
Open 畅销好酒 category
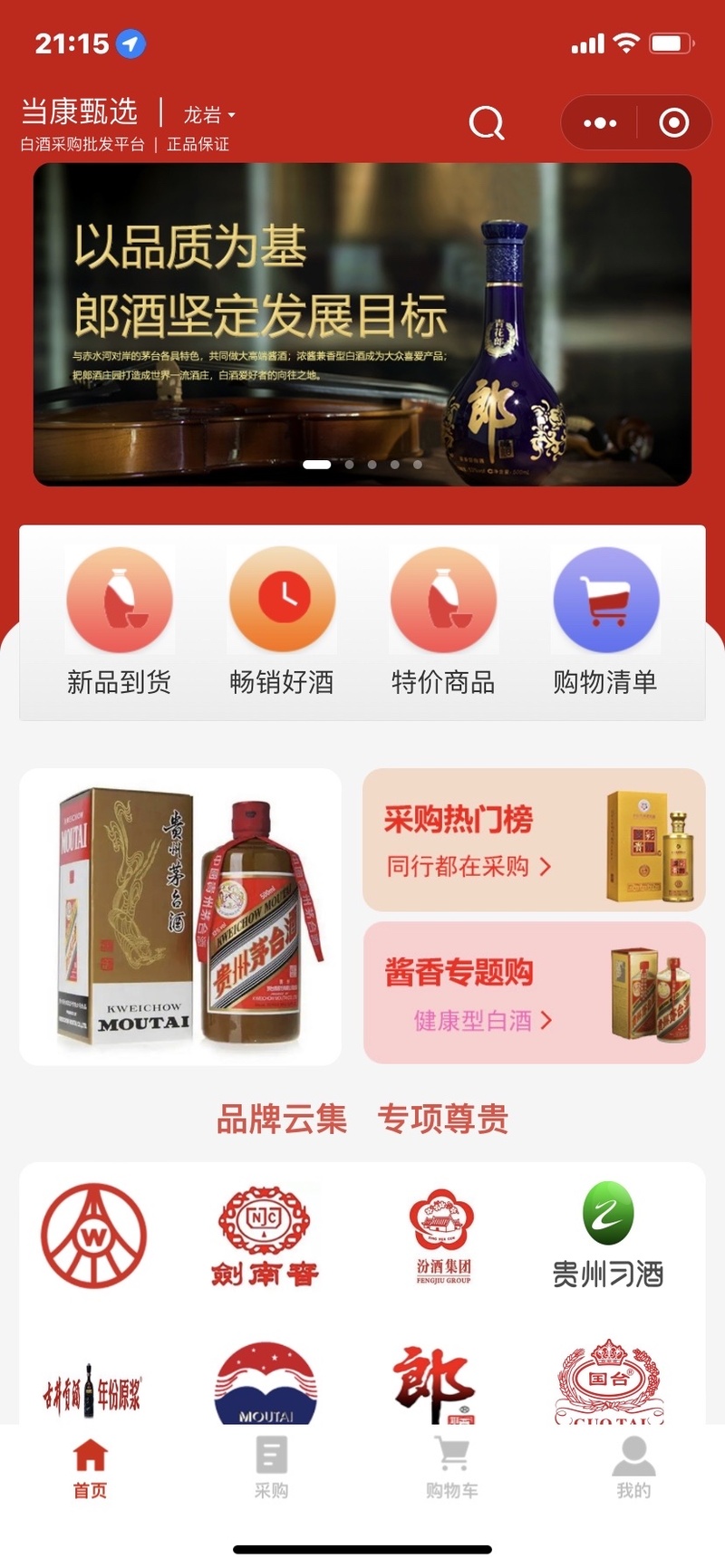282,622
